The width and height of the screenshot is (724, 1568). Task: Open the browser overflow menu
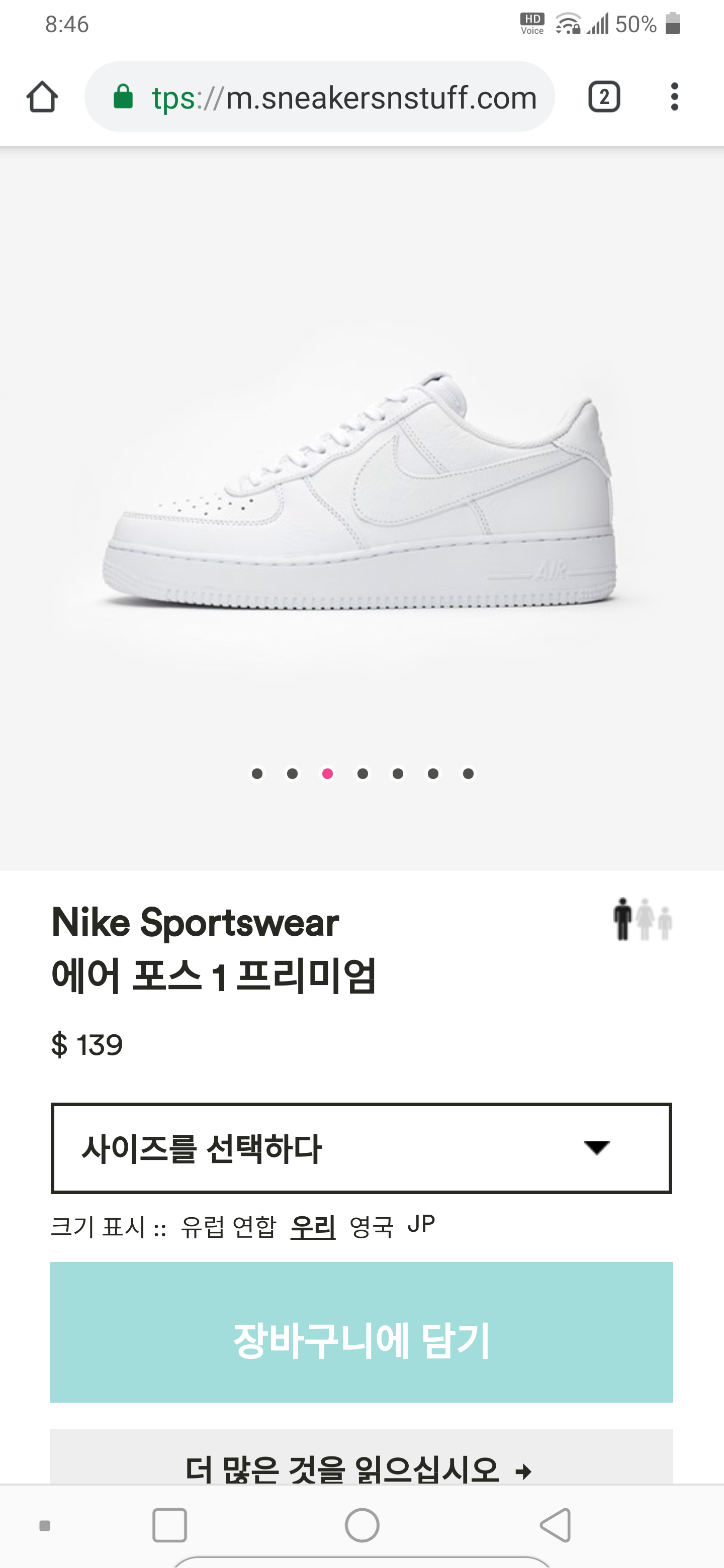[x=674, y=97]
